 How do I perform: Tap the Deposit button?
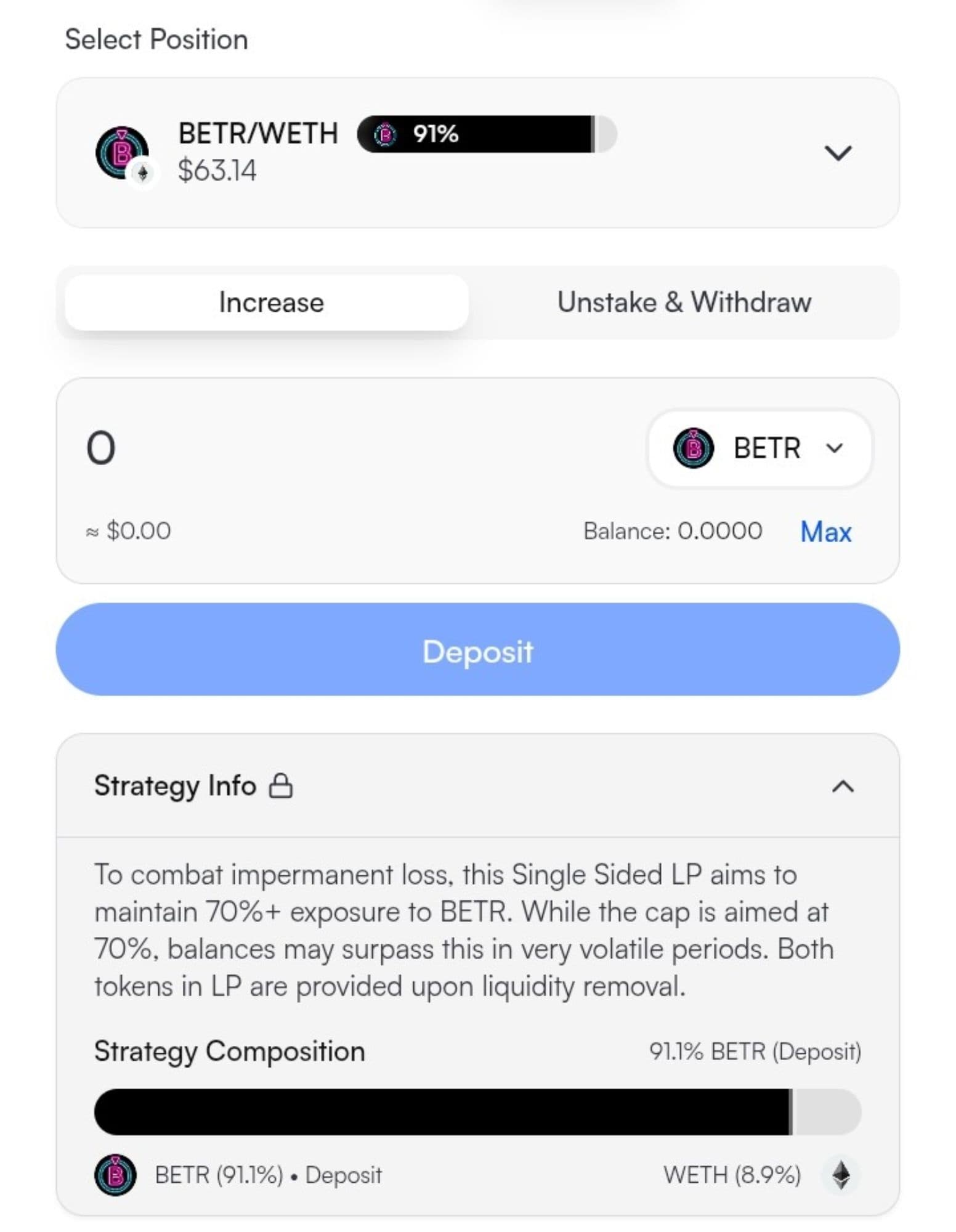[477, 650]
